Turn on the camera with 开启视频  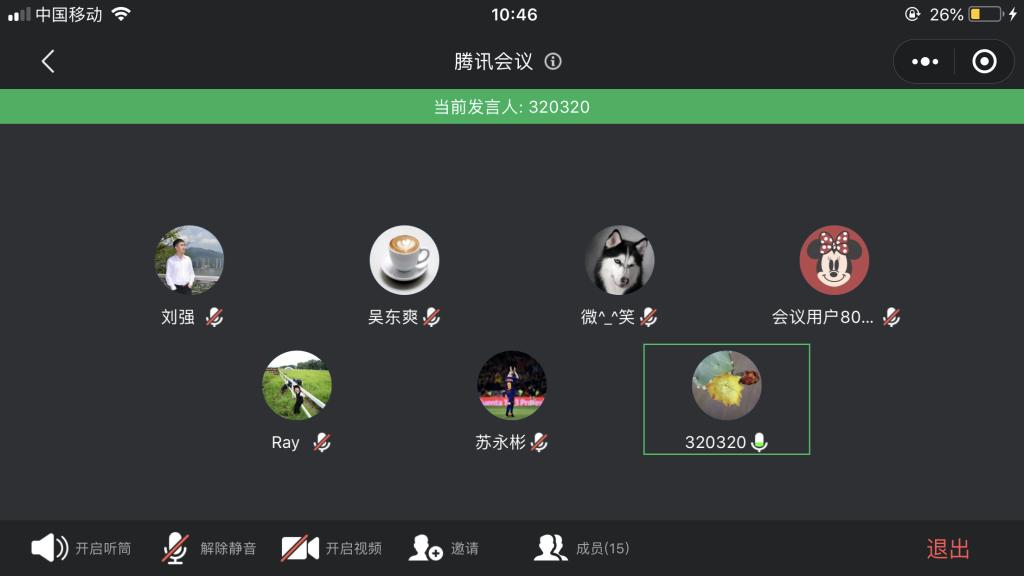[331, 548]
